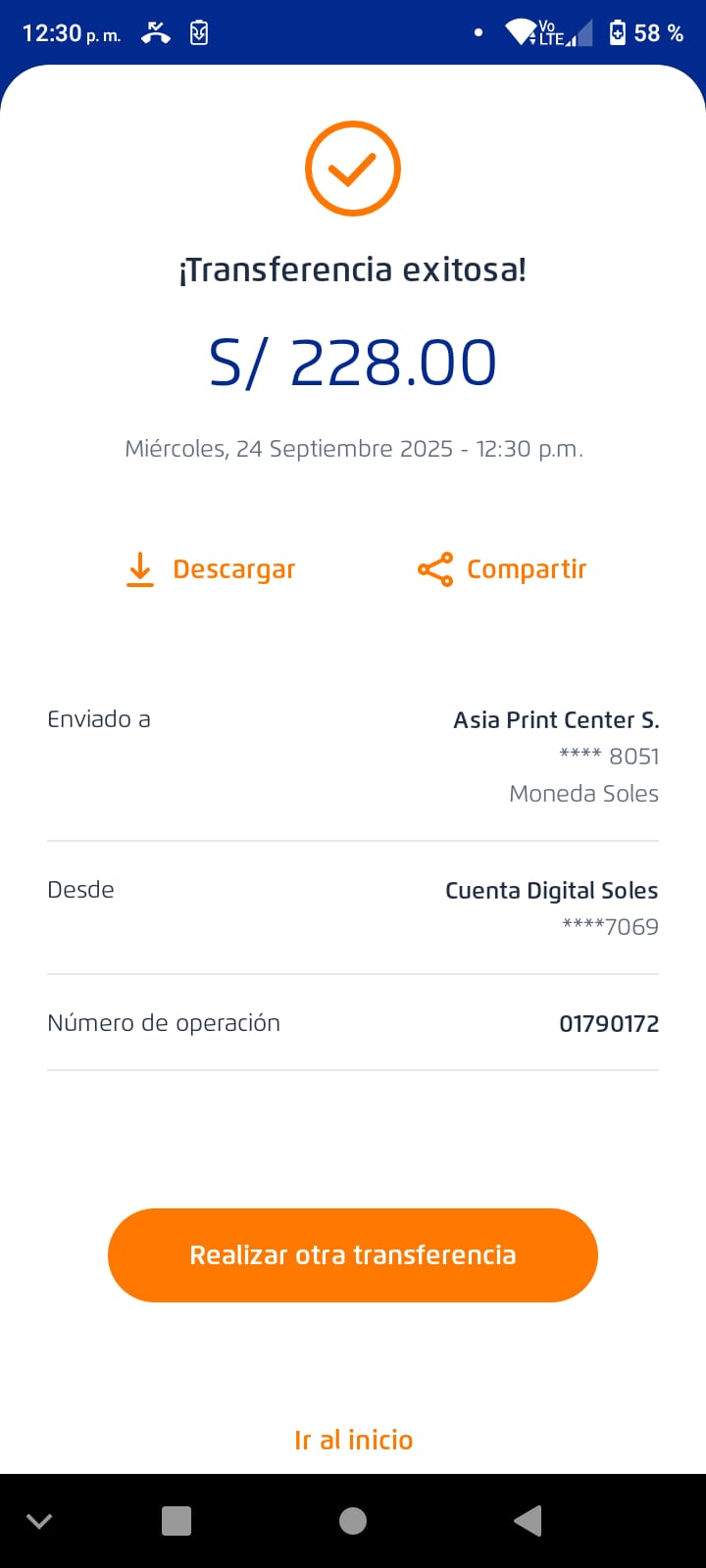Share the receipt using Compartir
This screenshot has height=1568, width=706.
click(x=502, y=569)
